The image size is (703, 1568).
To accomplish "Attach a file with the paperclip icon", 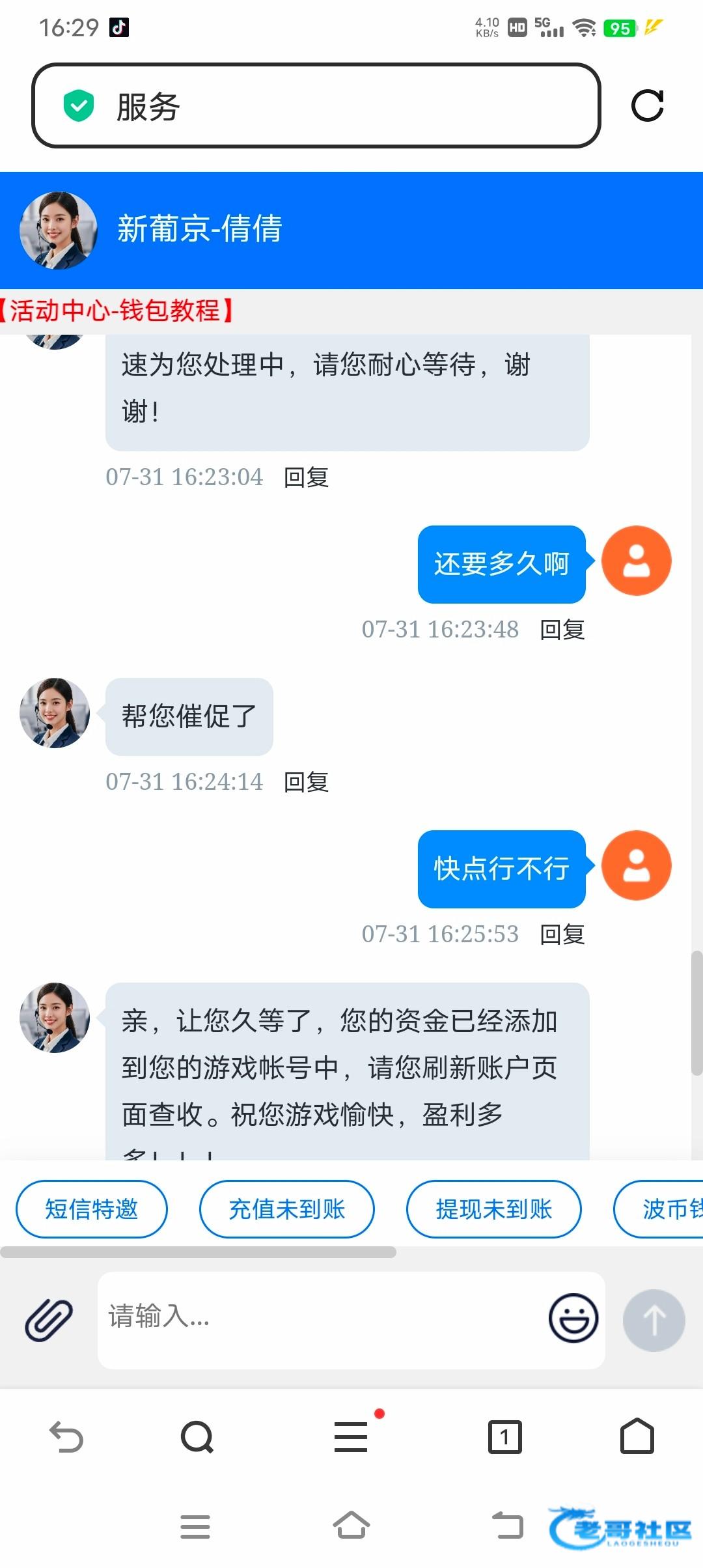I will 49,1319.
